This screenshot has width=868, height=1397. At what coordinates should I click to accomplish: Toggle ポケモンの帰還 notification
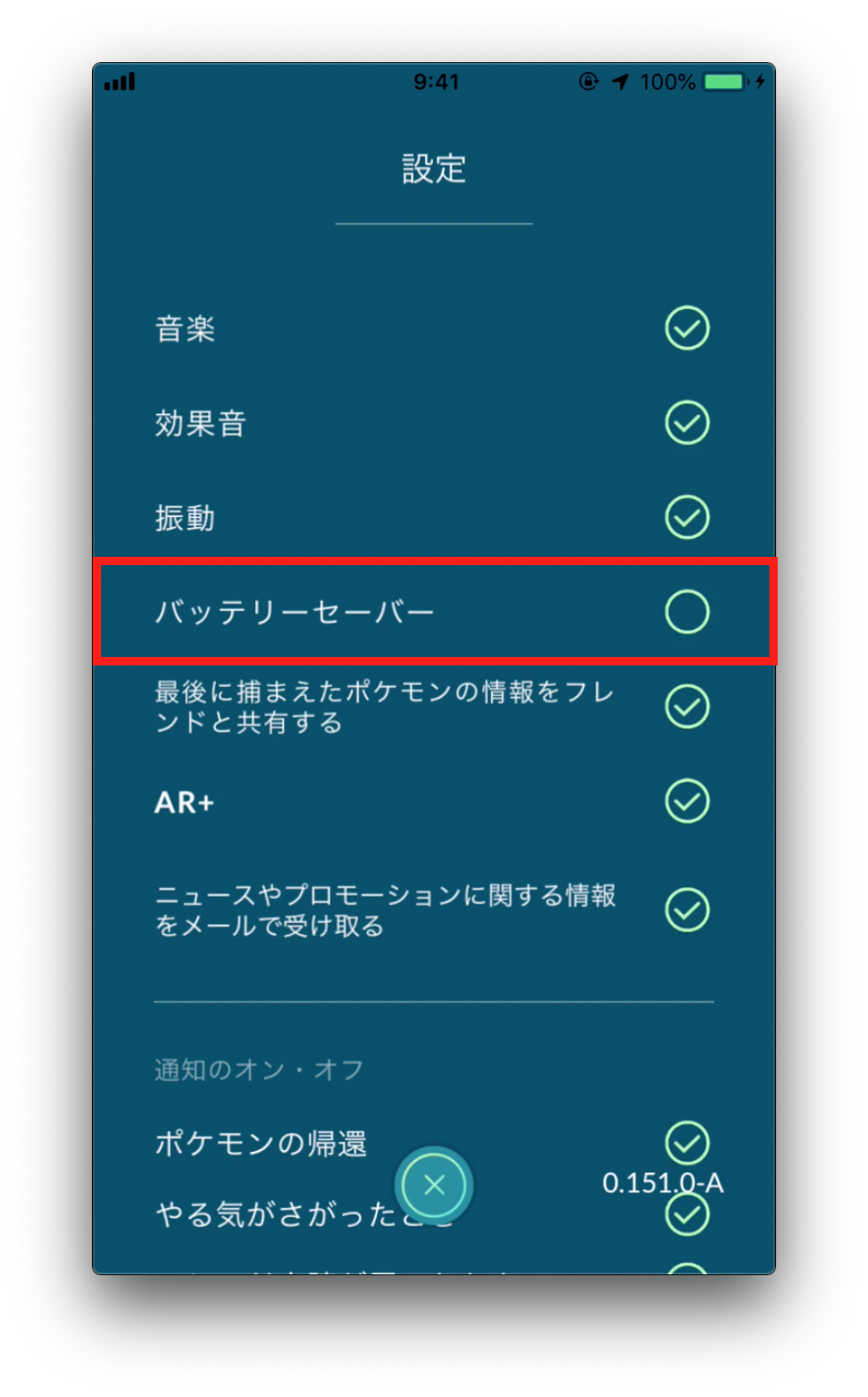(x=687, y=1143)
